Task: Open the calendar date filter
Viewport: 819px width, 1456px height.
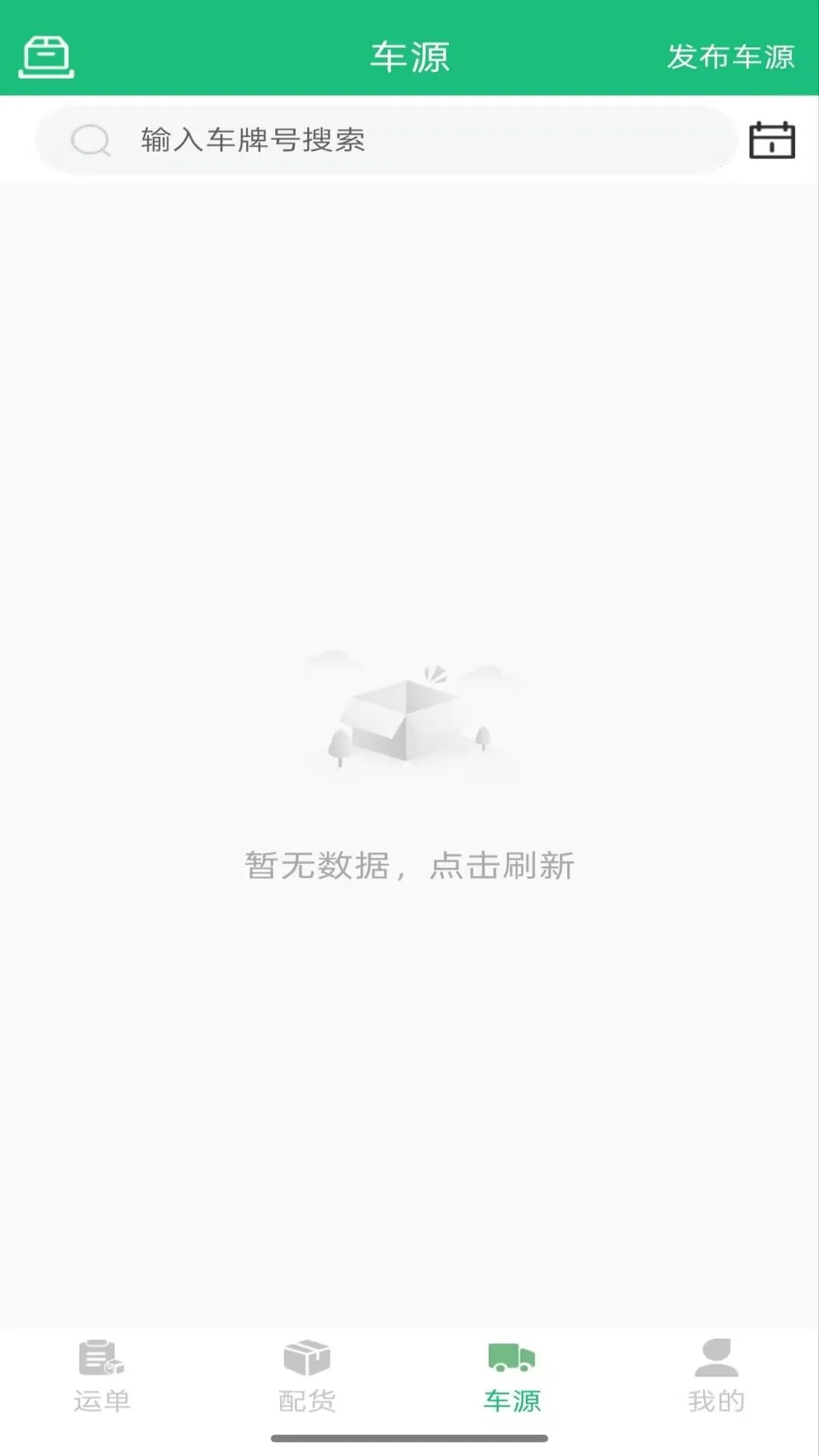Action: (x=771, y=140)
